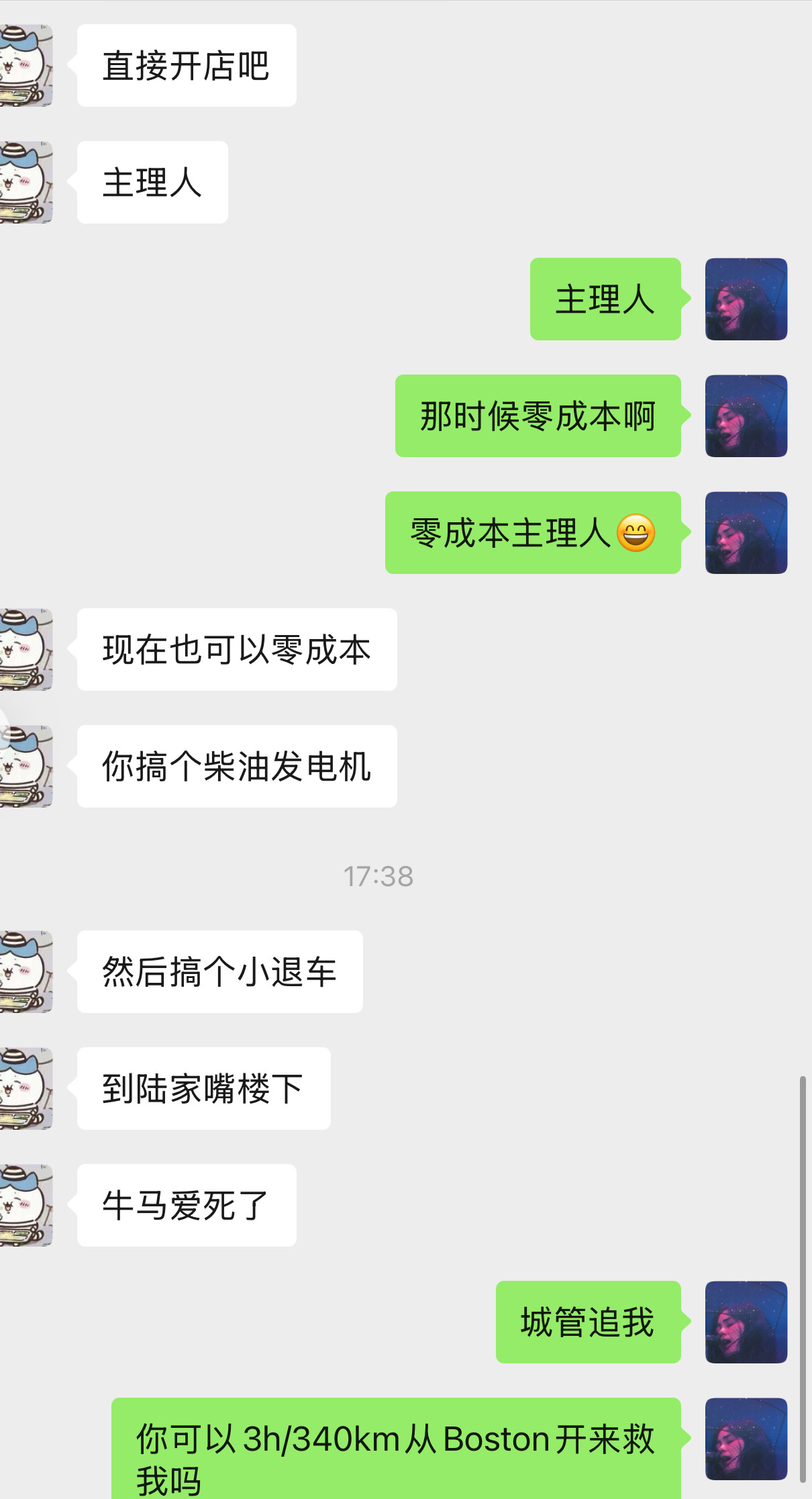Open the avatar next to 城管追我
The width and height of the screenshot is (812, 1499).
746,1322
